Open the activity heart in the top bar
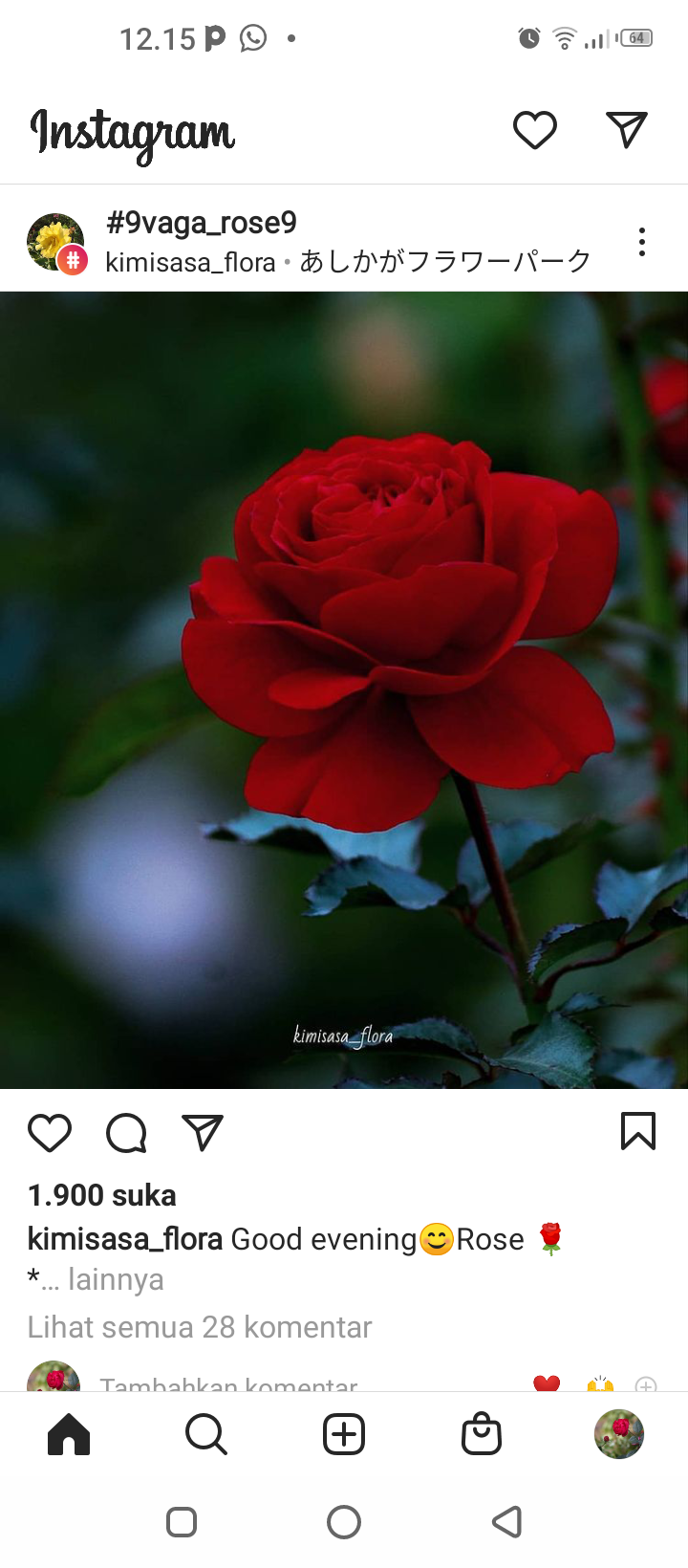 pos(535,130)
